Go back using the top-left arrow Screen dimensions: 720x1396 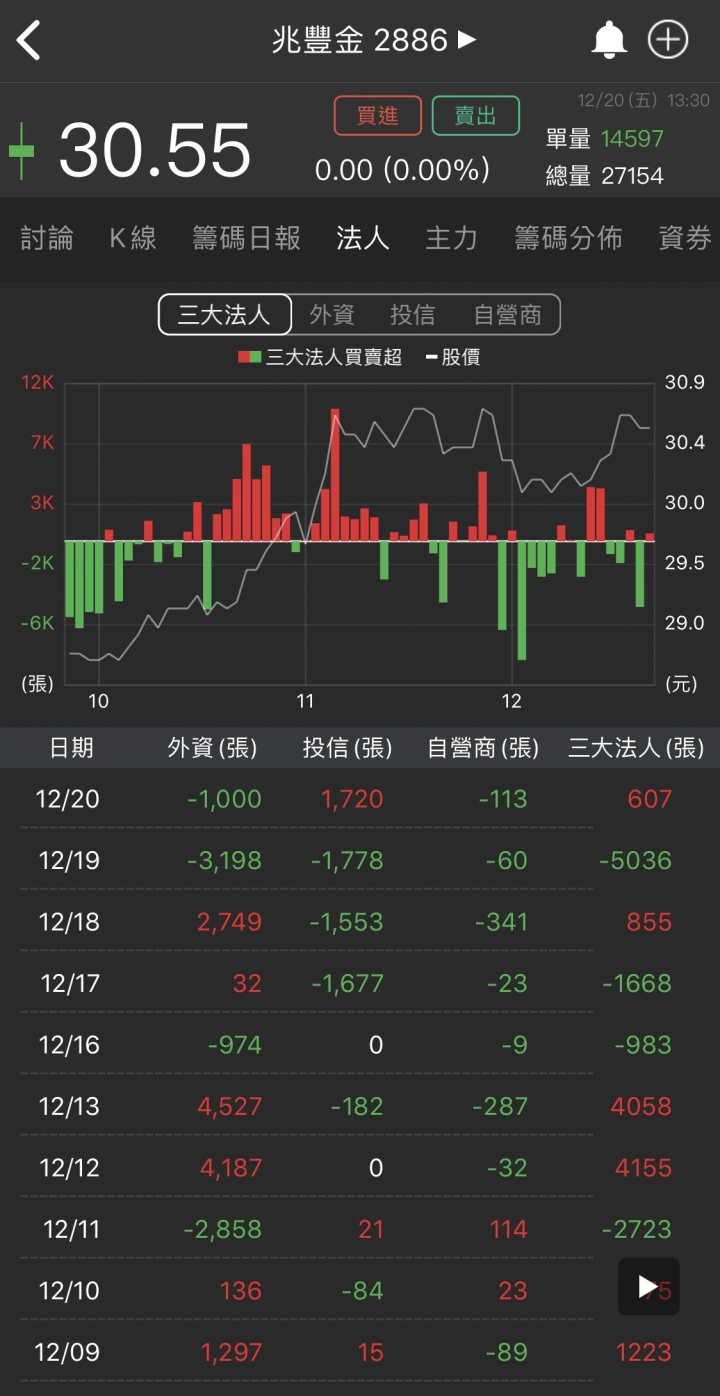[x=30, y=41]
